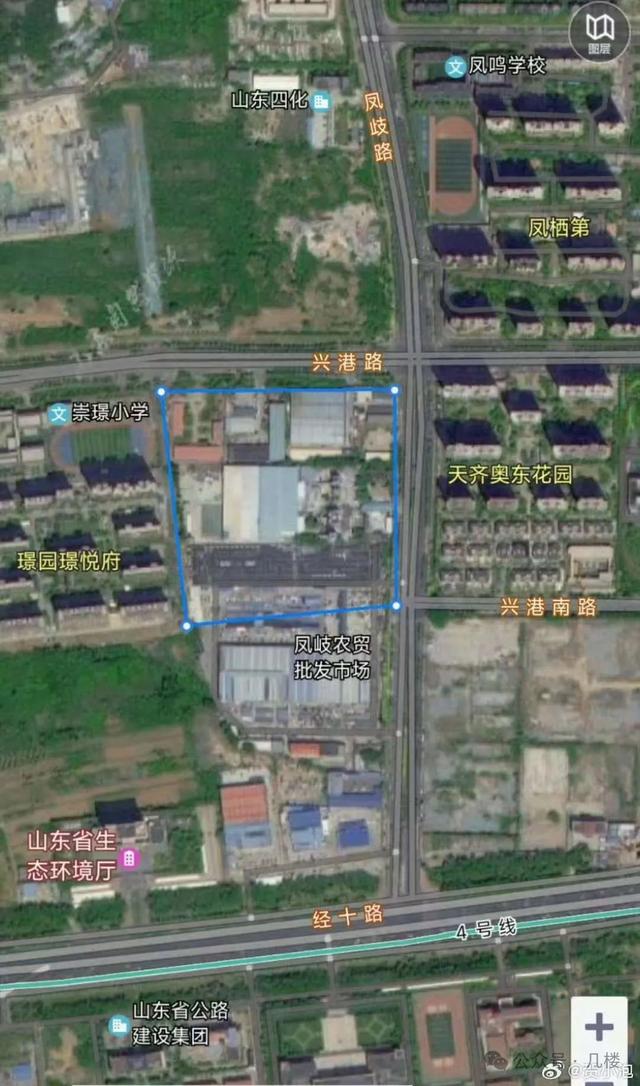640x1086 pixels.
Task: Zoom in with the plus button
Action: [x=598, y=1027]
